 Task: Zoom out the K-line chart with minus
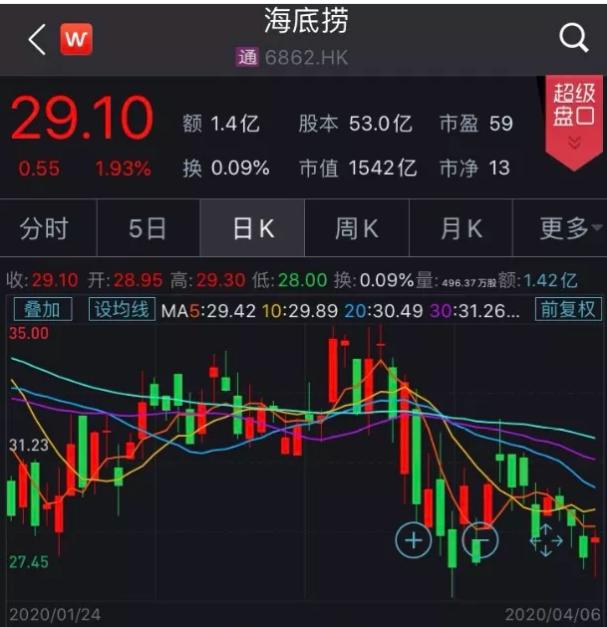click(481, 540)
